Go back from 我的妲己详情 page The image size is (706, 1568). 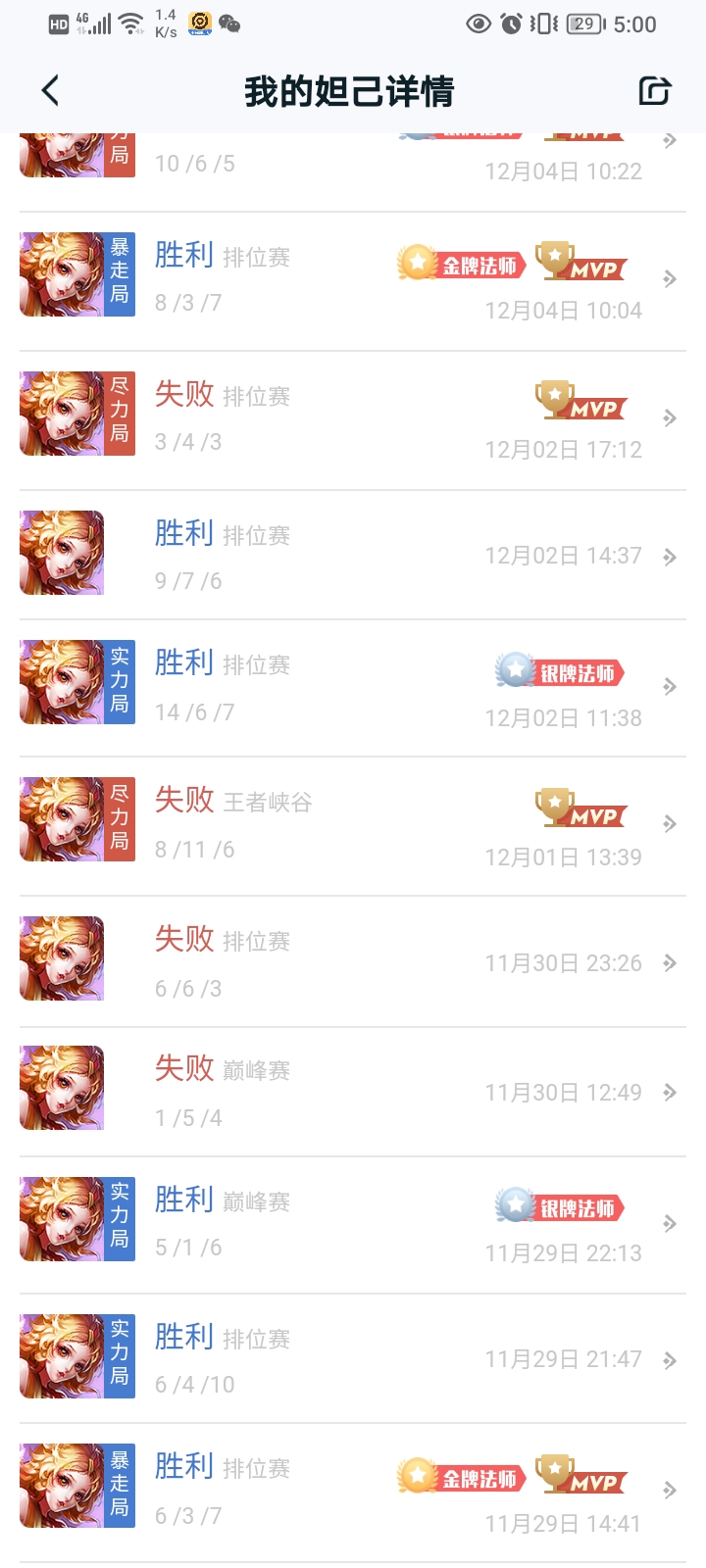click(x=51, y=91)
